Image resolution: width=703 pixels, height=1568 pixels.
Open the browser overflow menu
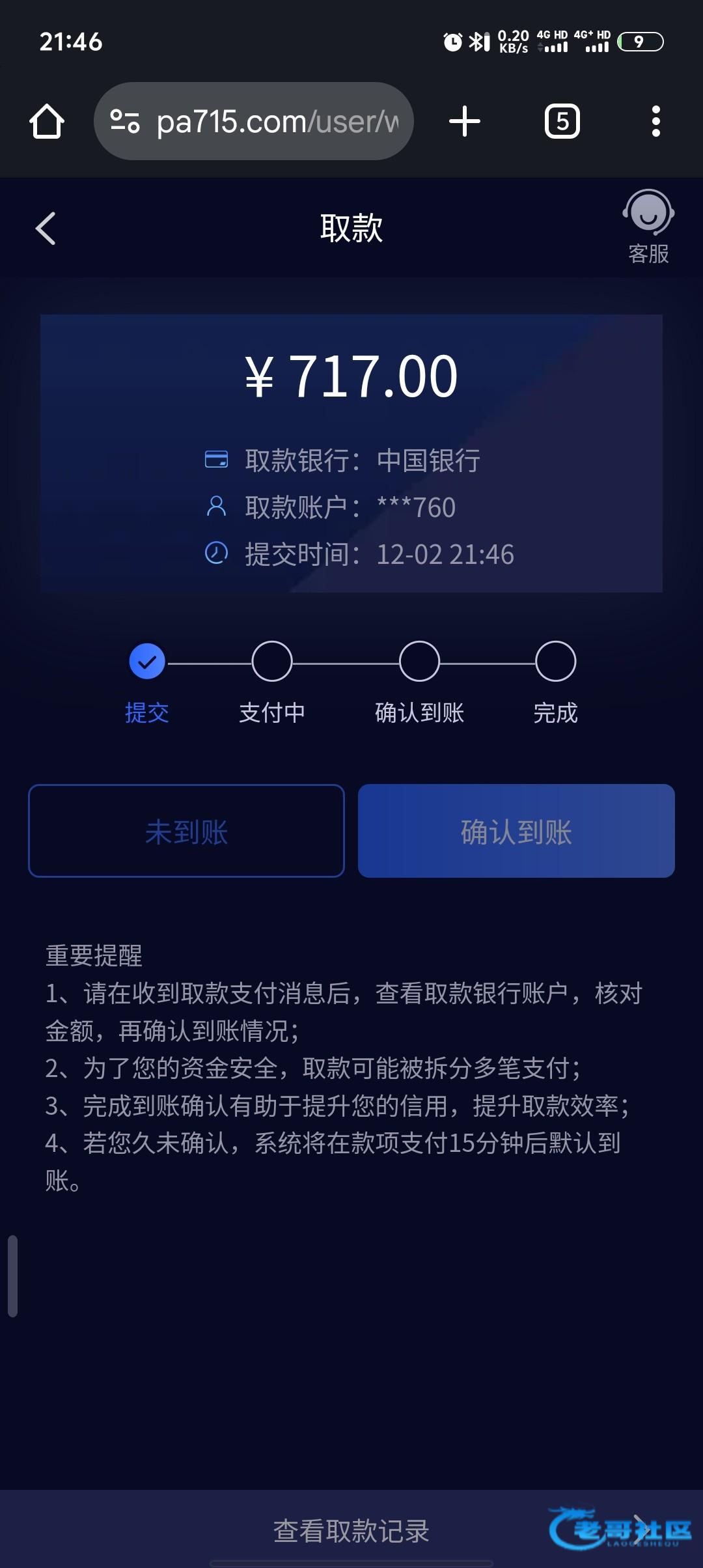(655, 122)
